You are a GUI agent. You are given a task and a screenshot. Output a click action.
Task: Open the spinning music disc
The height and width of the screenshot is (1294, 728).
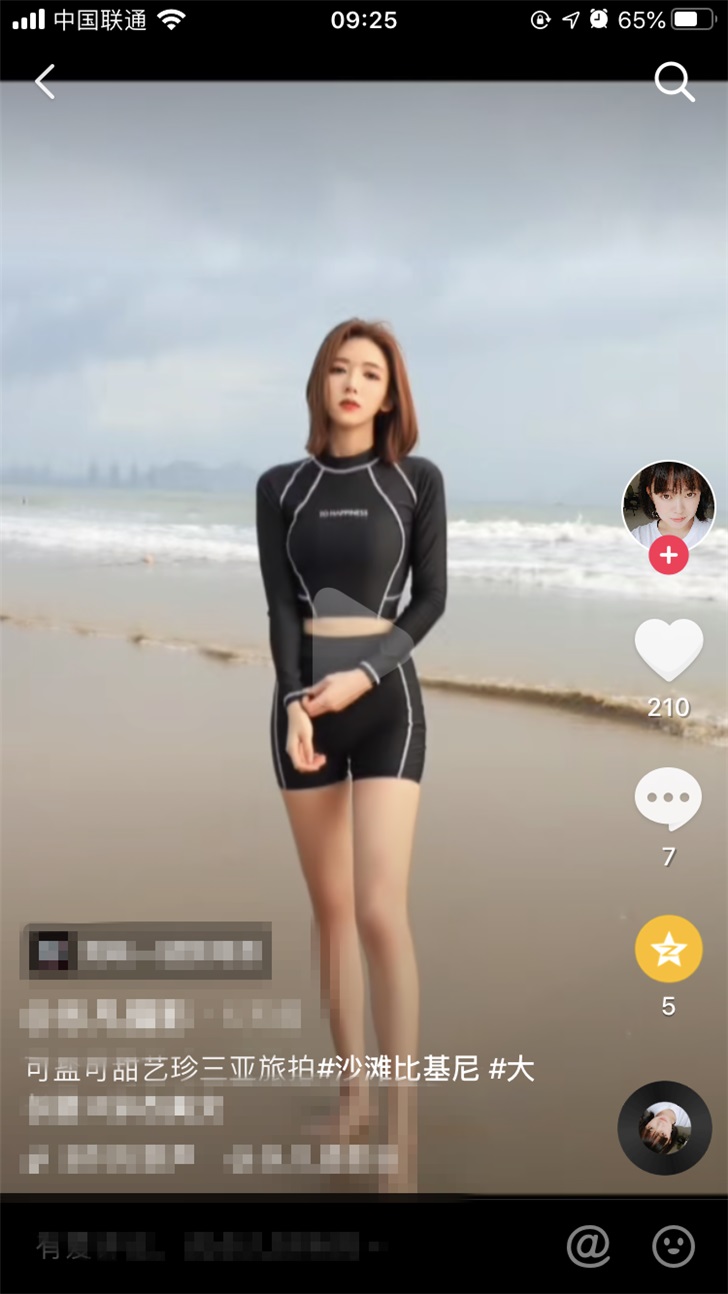point(664,1127)
